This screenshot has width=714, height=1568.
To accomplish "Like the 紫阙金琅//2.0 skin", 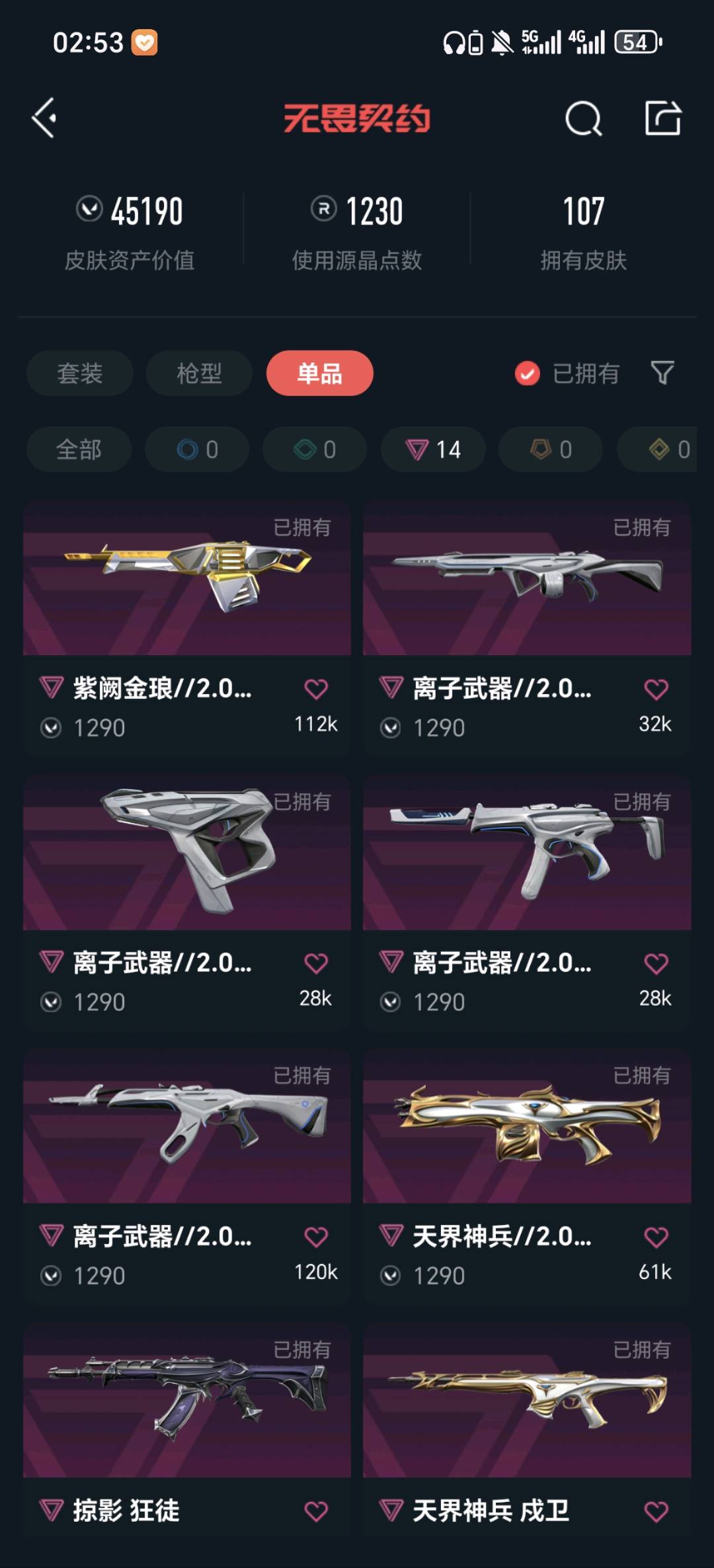I will (316, 689).
